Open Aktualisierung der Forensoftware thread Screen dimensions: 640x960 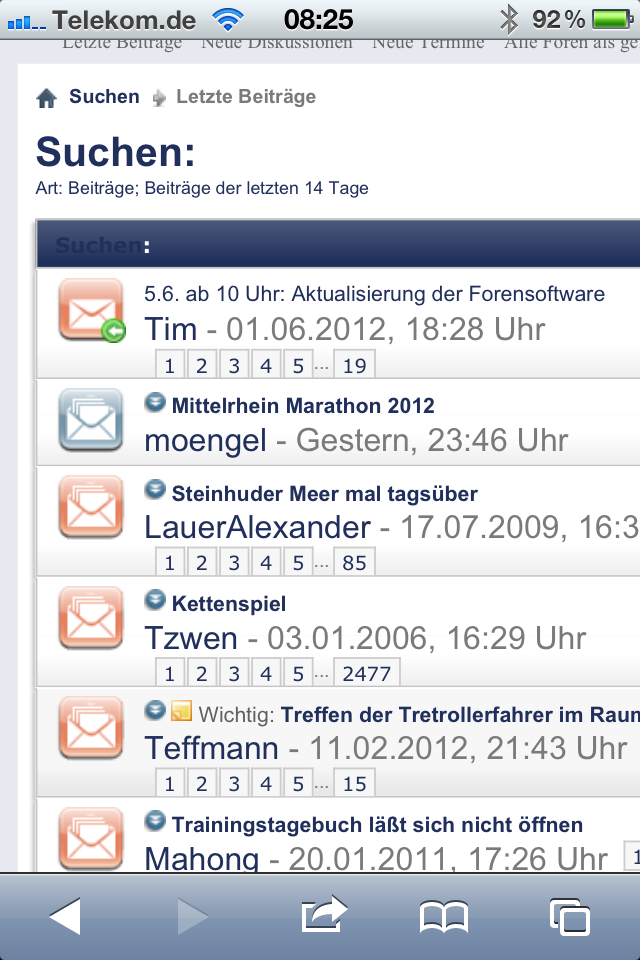coord(375,294)
